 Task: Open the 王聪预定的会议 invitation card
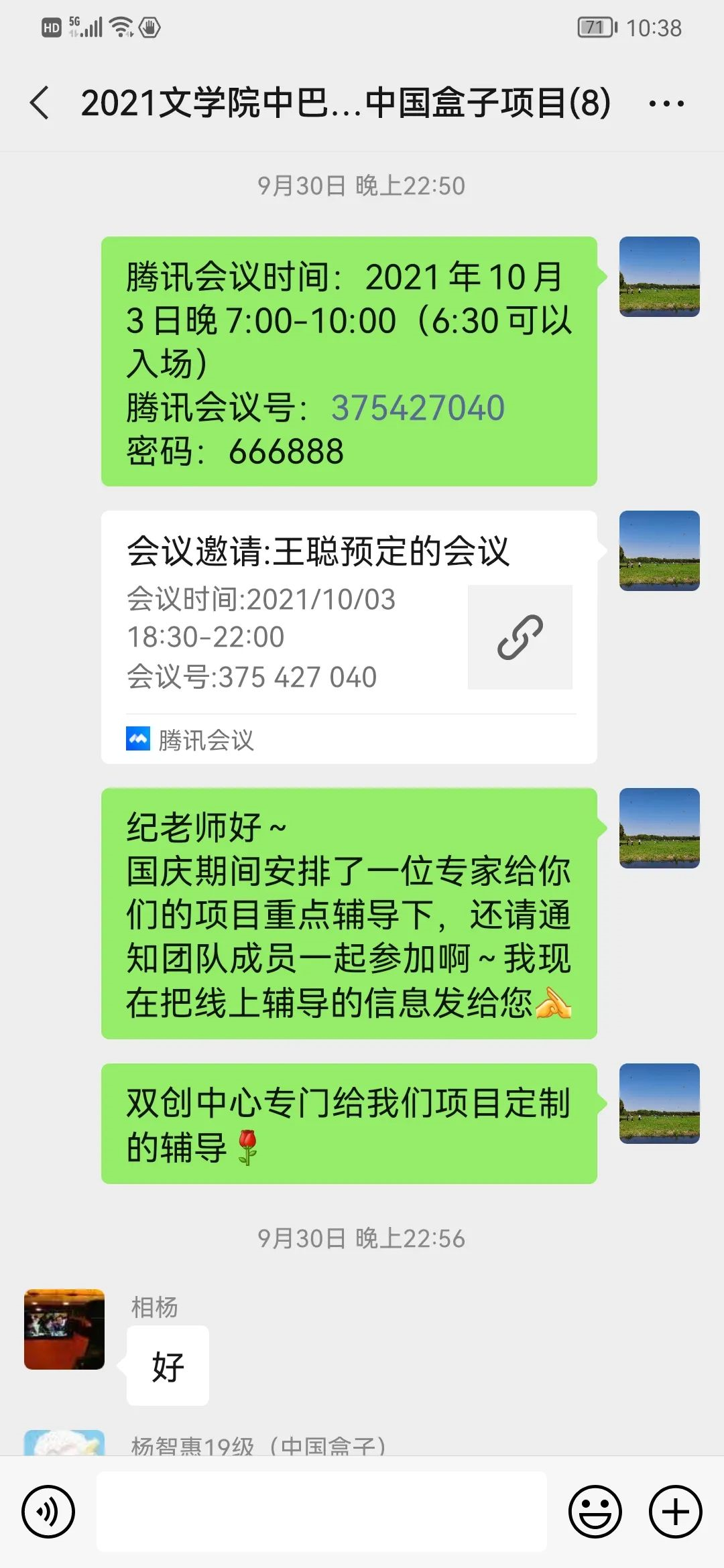pyautogui.click(x=349, y=637)
